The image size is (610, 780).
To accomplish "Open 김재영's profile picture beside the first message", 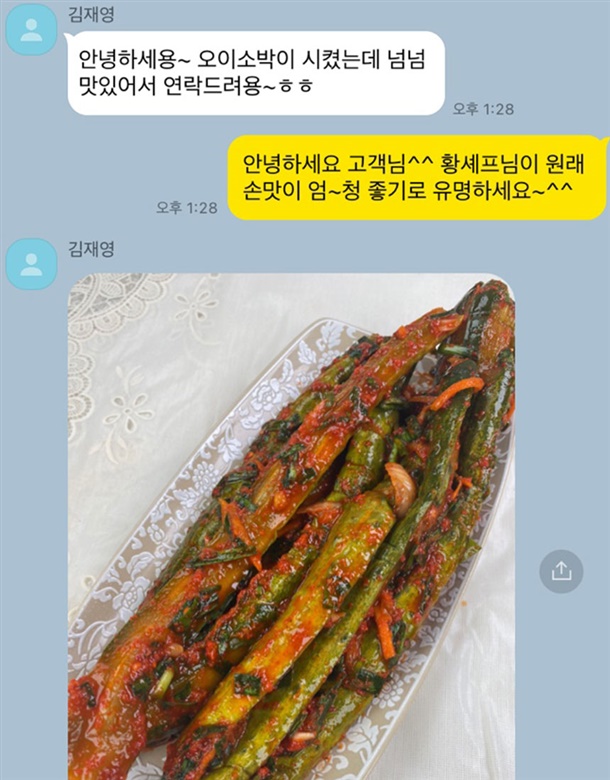I will pos(31,31).
